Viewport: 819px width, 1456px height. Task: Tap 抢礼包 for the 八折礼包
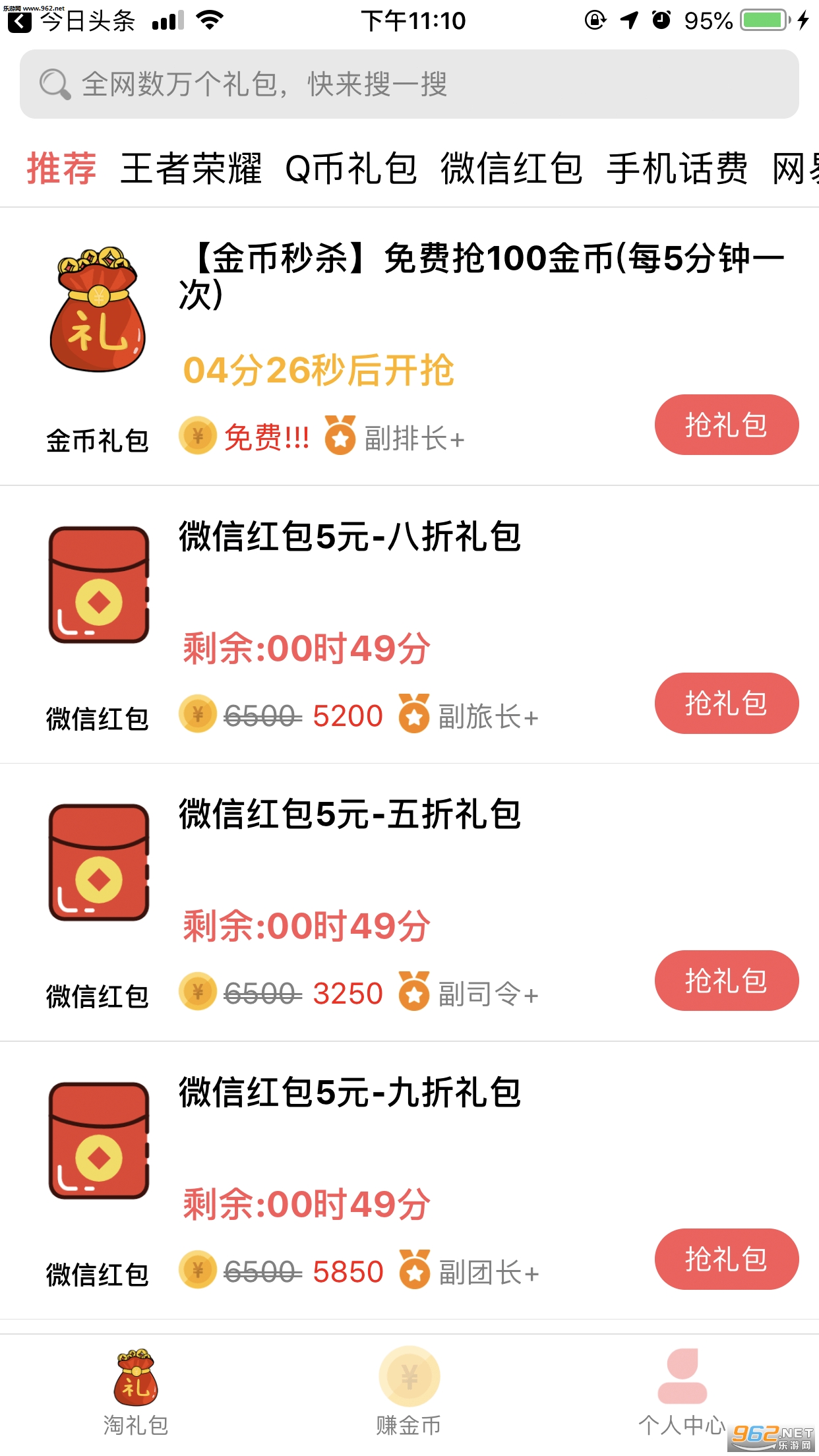point(726,704)
